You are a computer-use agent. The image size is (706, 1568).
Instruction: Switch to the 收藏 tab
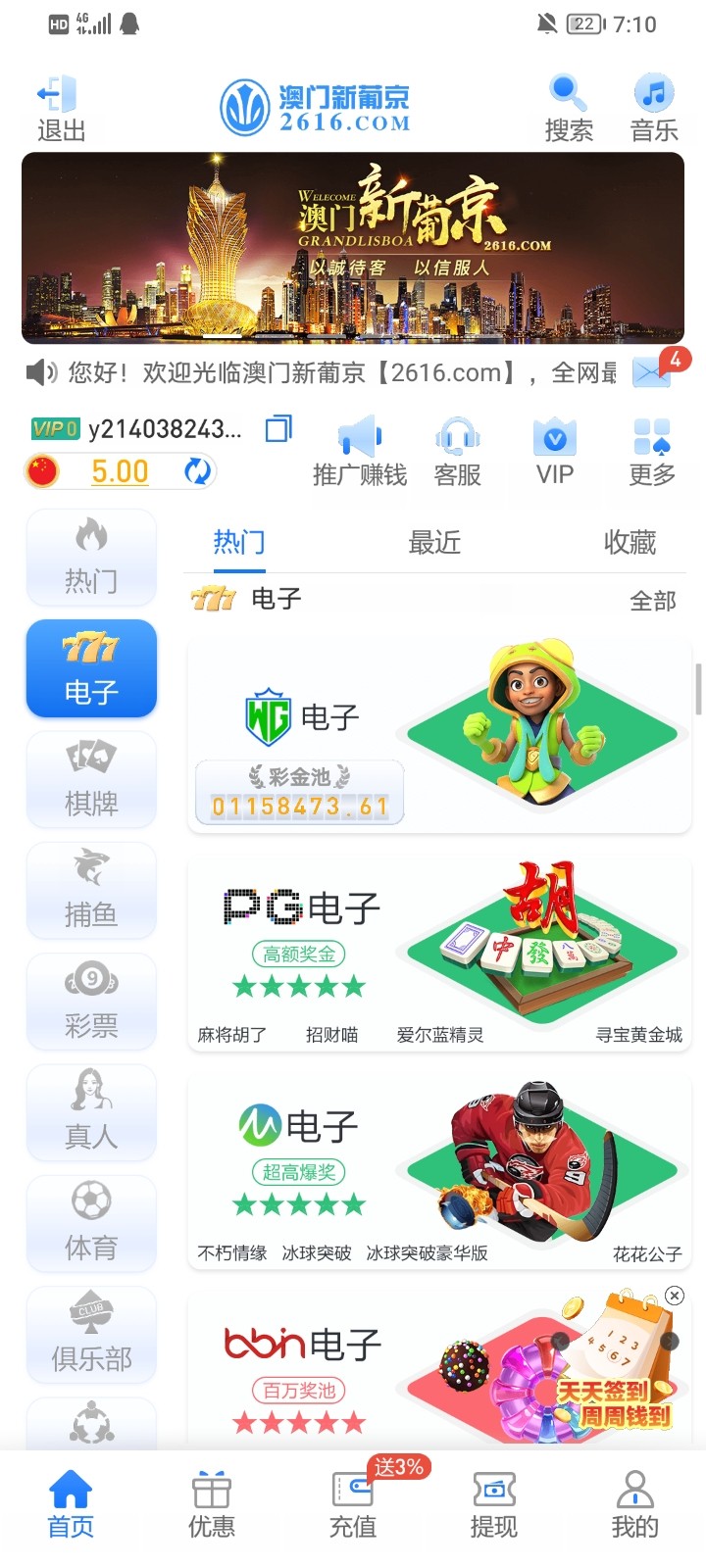[630, 542]
